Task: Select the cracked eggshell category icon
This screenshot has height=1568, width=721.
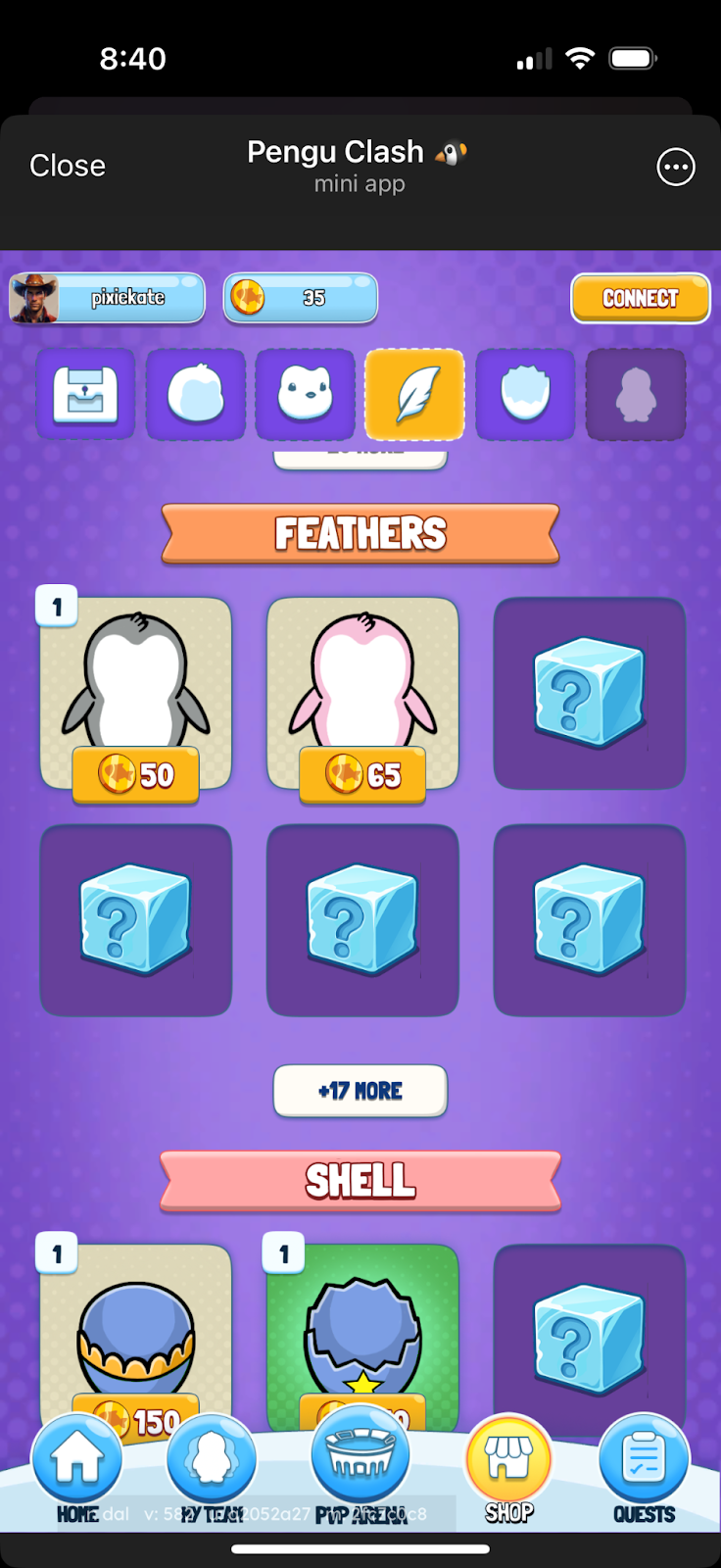Action: click(x=524, y=394)
